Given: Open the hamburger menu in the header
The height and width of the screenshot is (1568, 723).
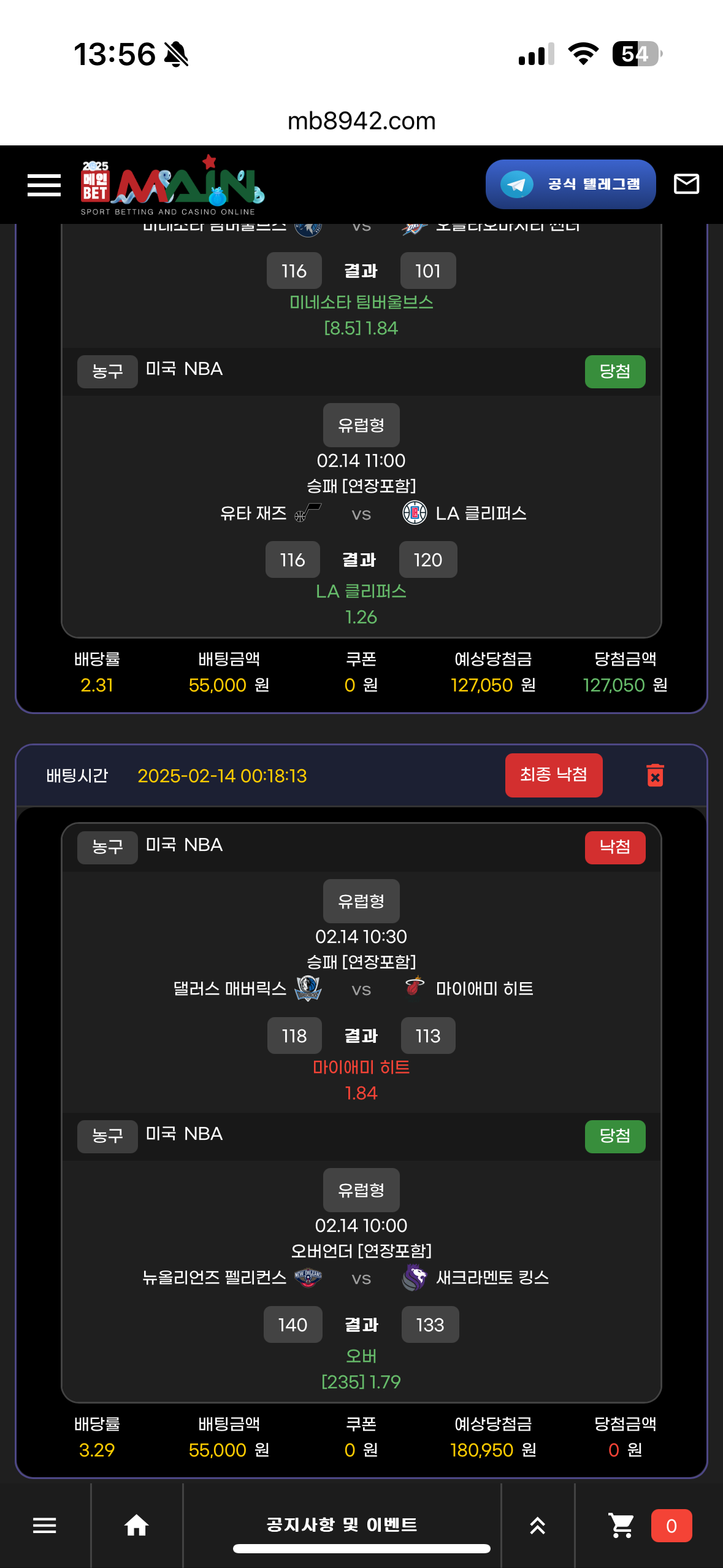Looking at the screenshot, I should click(x=44, y=185).
